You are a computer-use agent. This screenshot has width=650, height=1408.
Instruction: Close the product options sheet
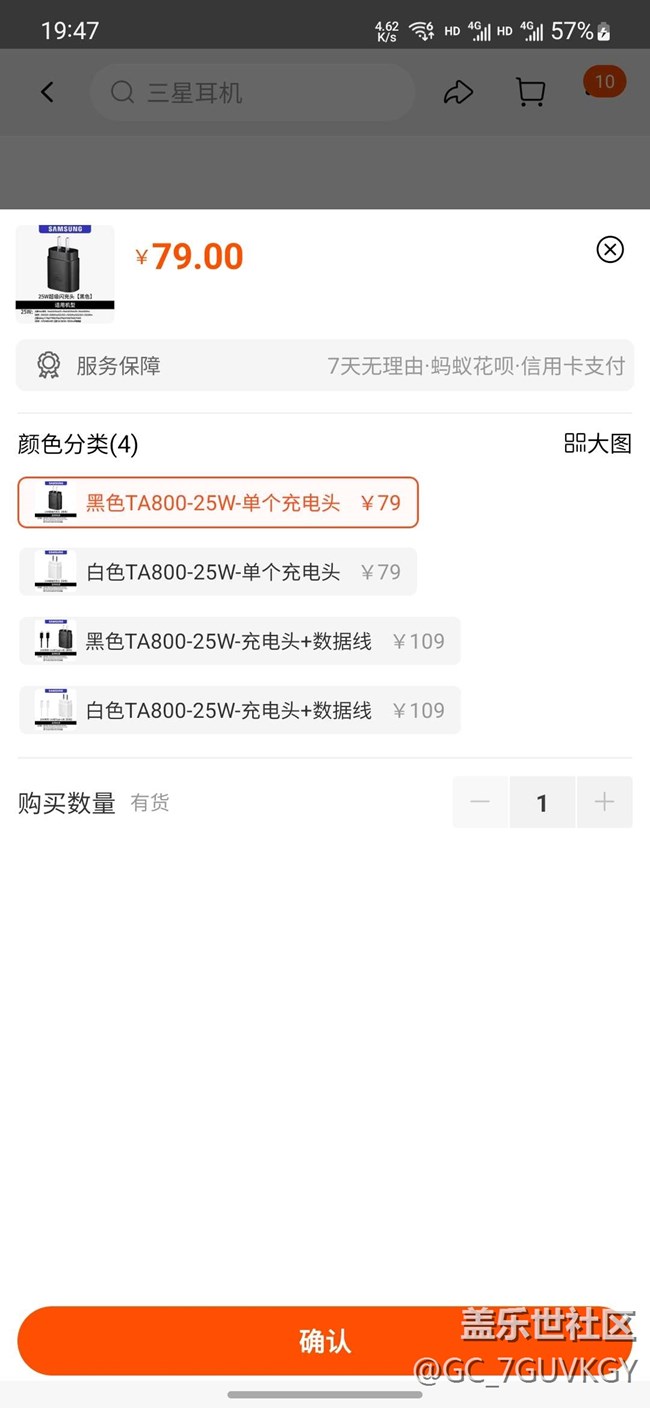tap(610, 249)
